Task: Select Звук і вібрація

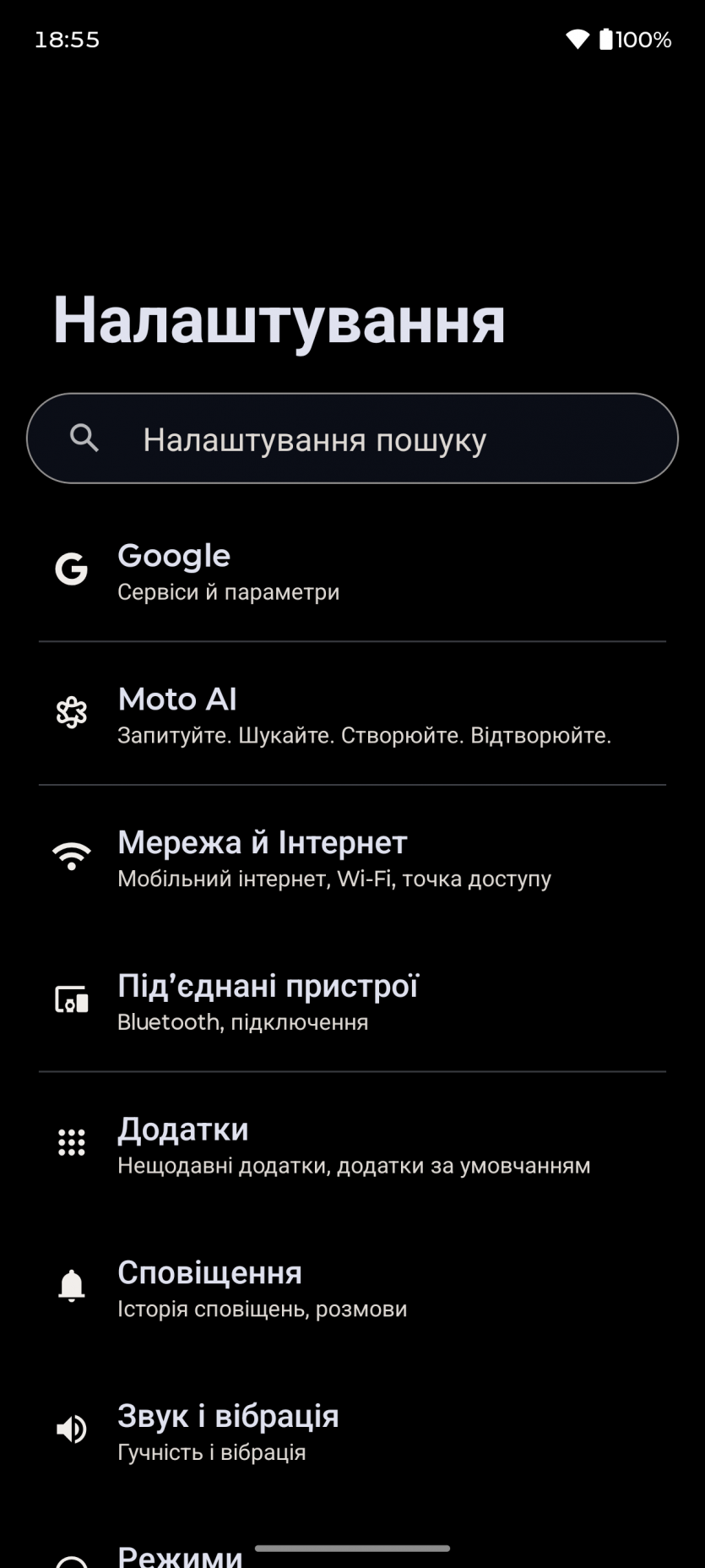Action: click(x=352, y=1431)
